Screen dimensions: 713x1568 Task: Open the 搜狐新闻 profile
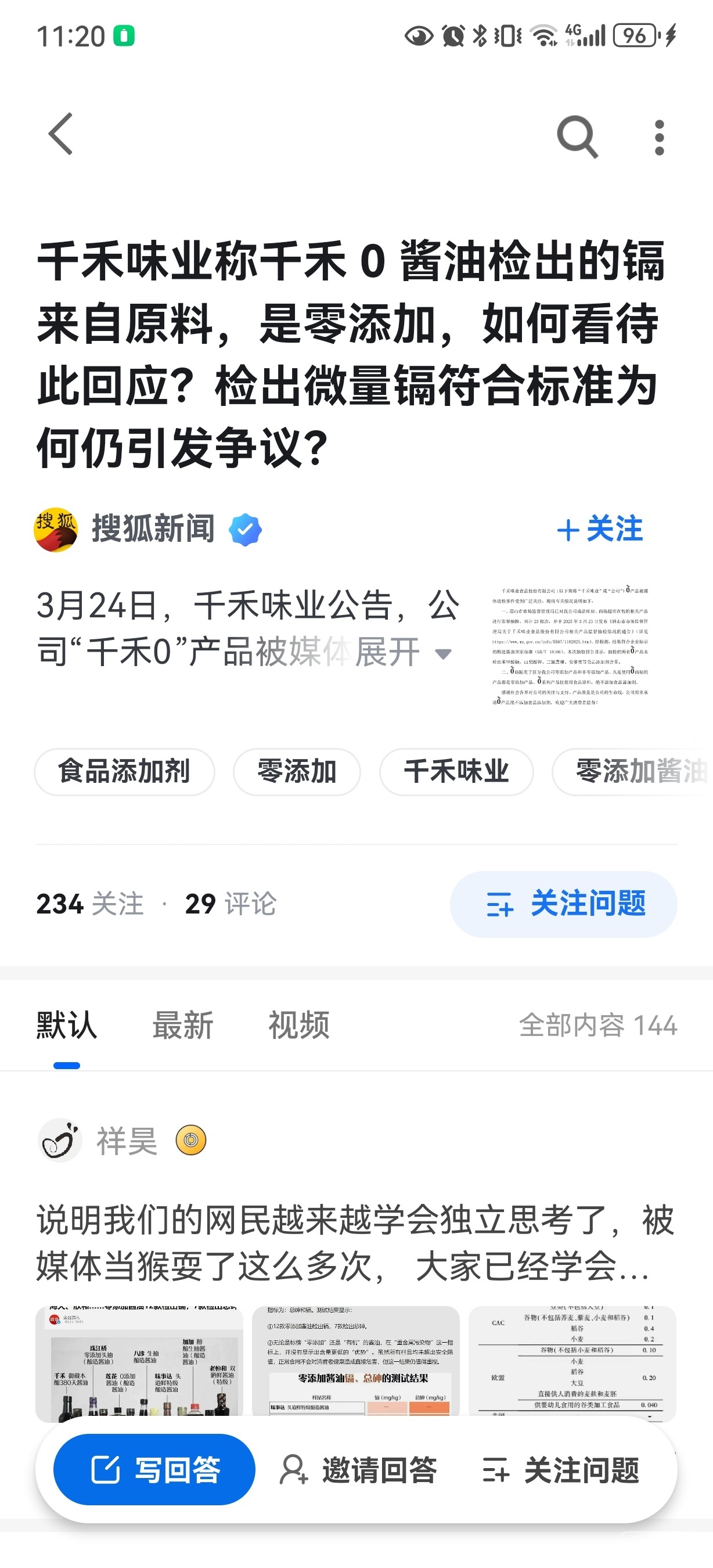coord(152,528)
